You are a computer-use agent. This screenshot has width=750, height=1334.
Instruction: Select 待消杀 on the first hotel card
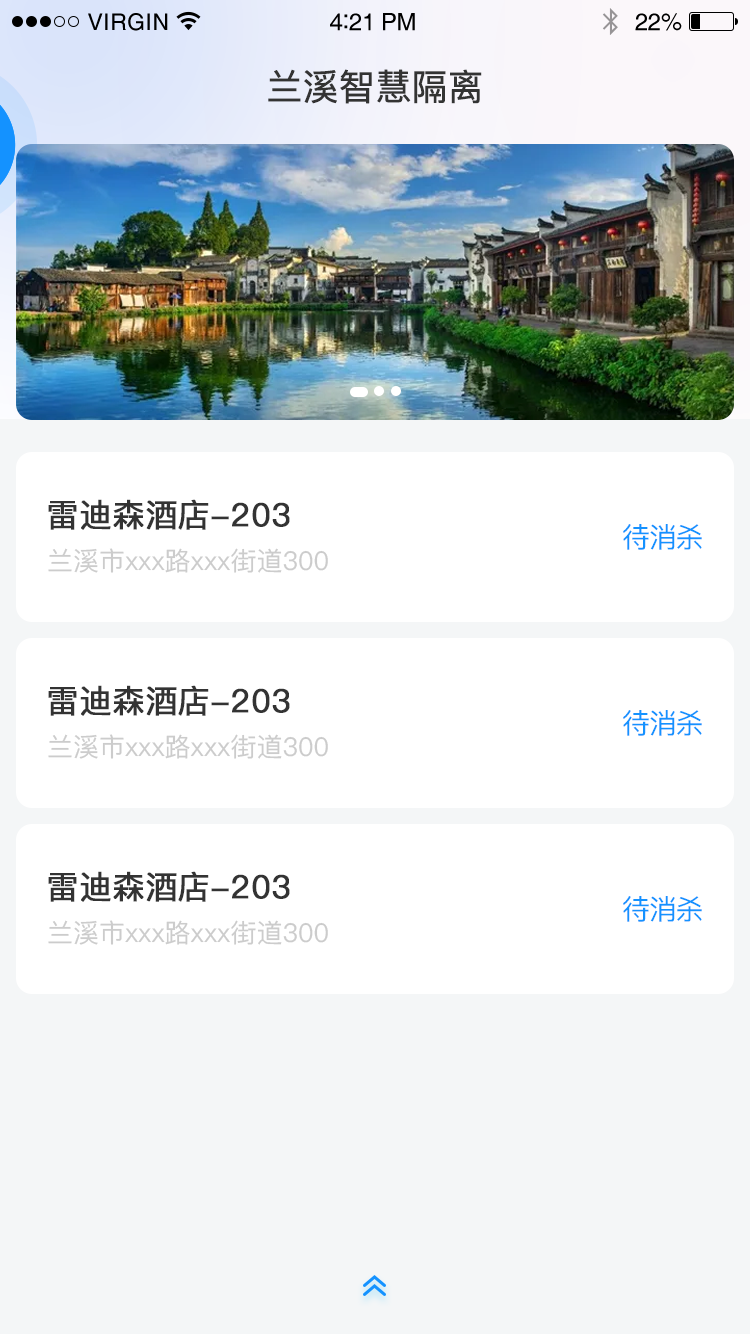[663, 537]
